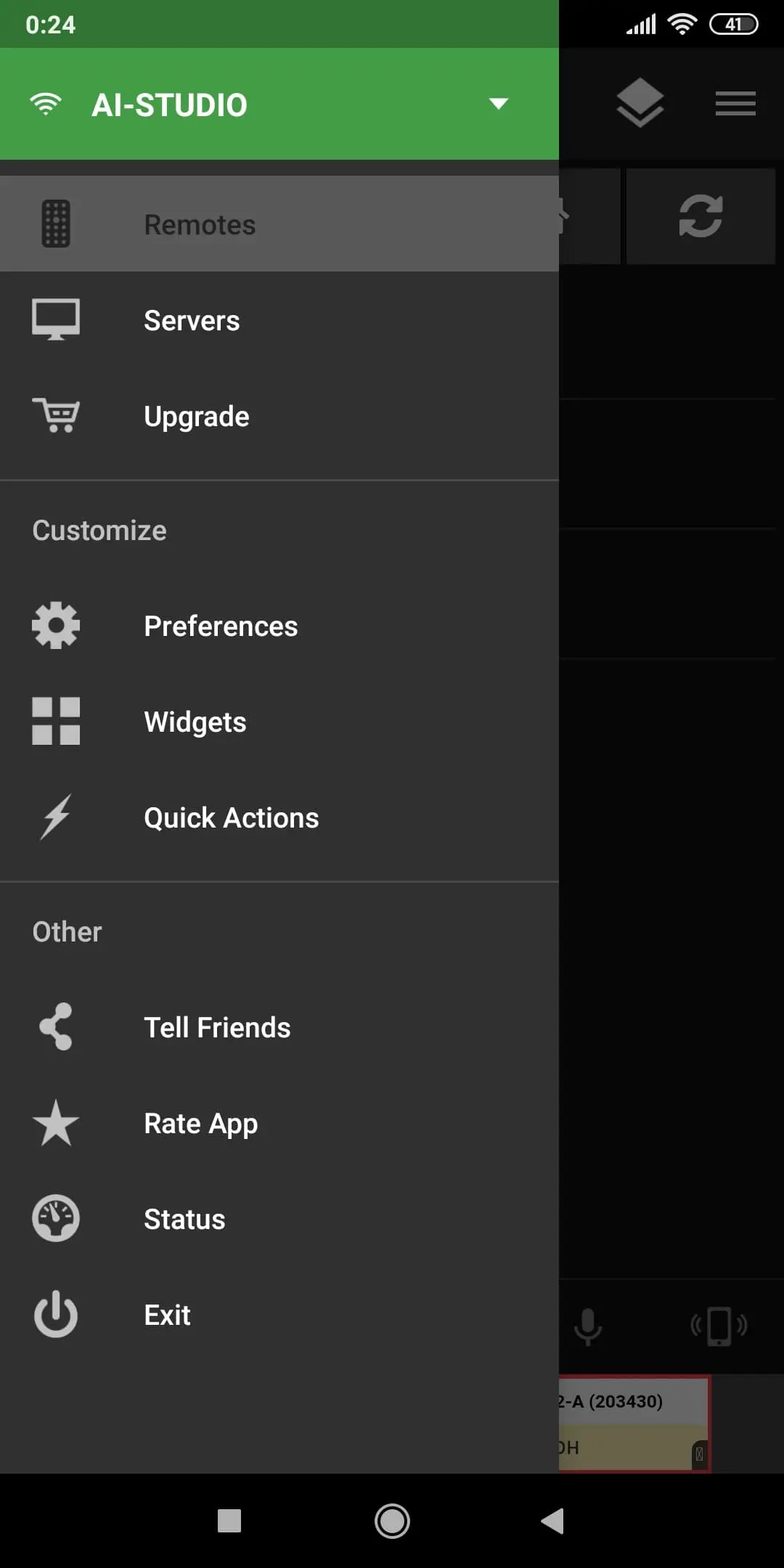
Task: Open Quick Actions
Action: [279, 817]
